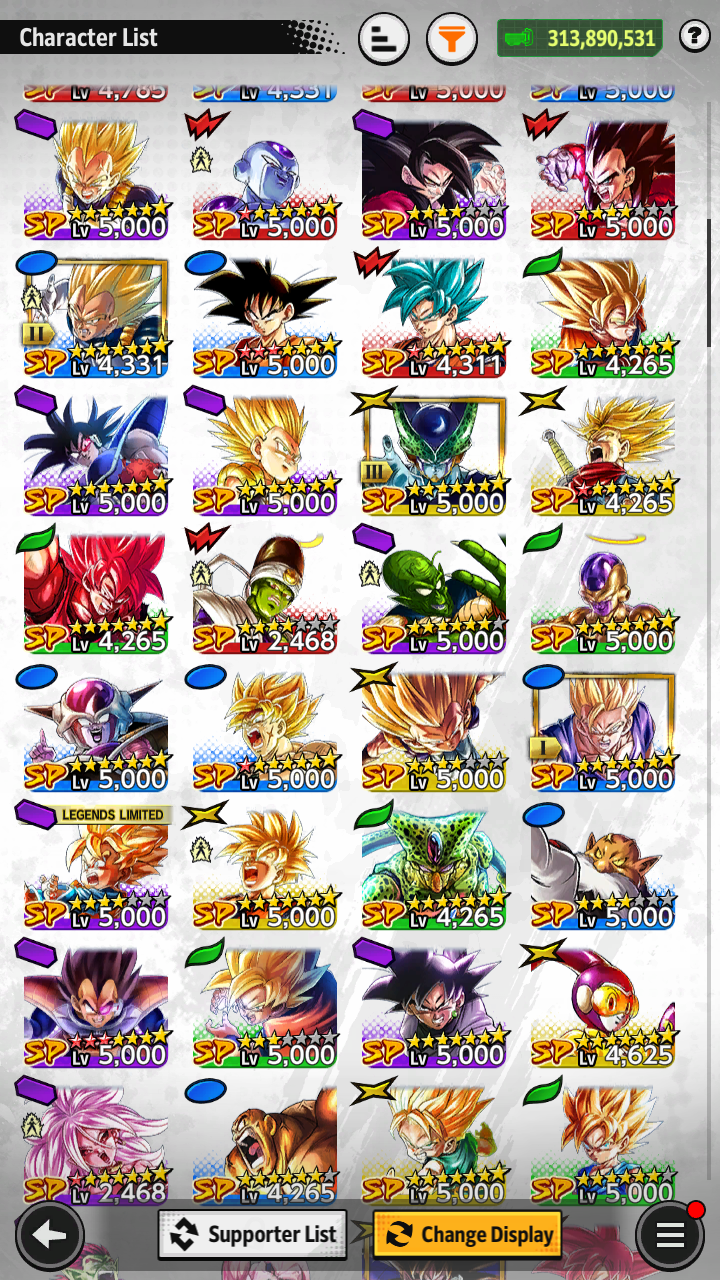Tap the Change Display button

tap(468, 1235)
